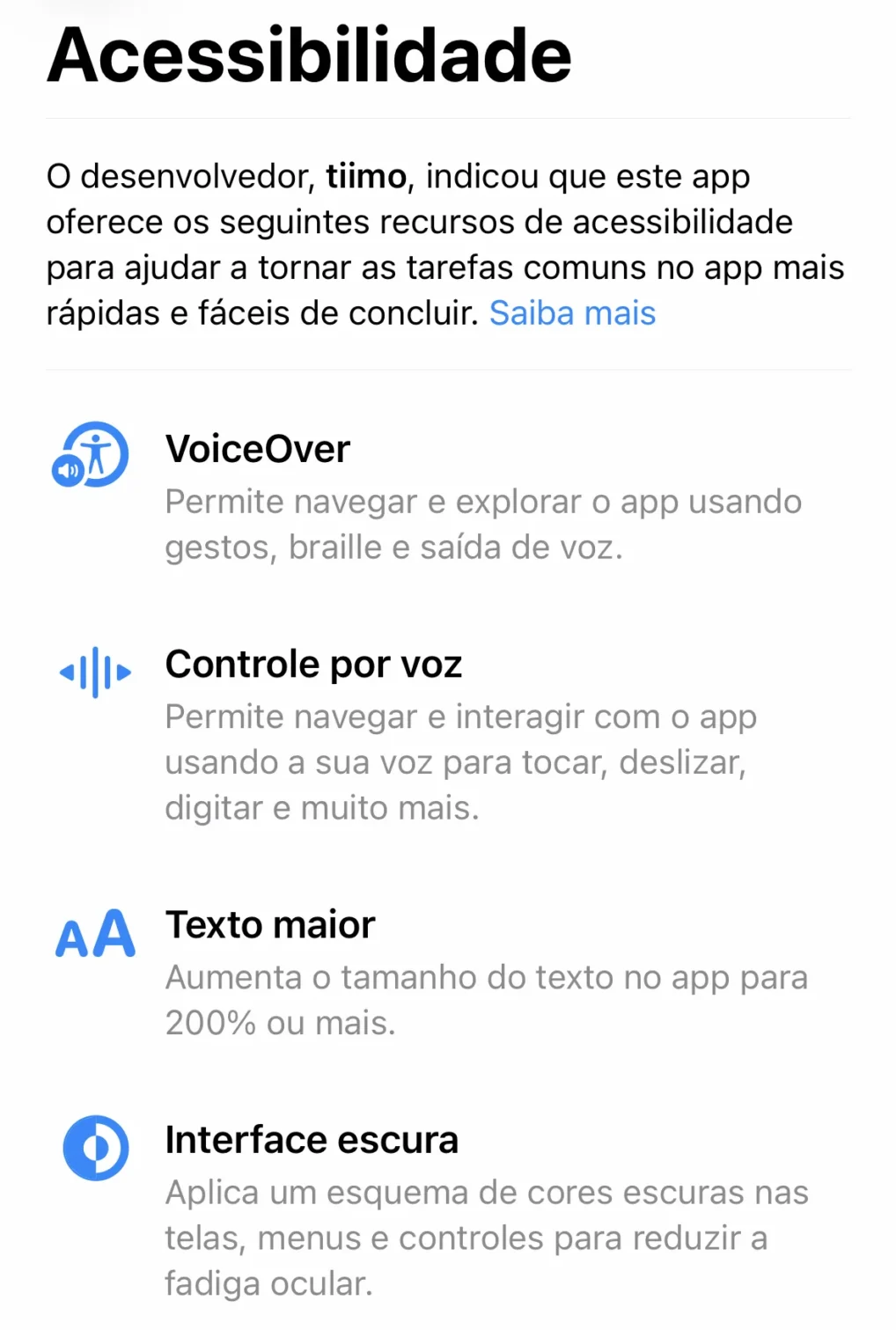Screen dimensions: 896x1330
Task: Open the Saiba mais link
Action: 572,313
